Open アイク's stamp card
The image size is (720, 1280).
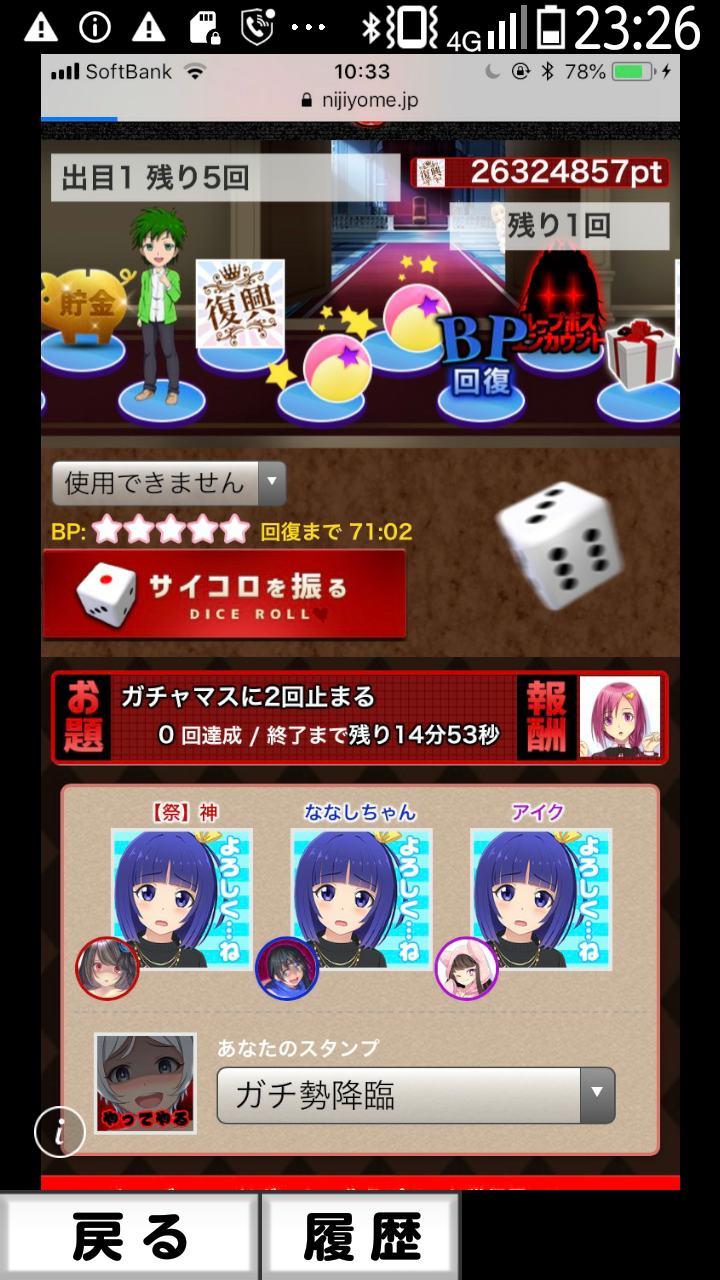coord(541,899)
